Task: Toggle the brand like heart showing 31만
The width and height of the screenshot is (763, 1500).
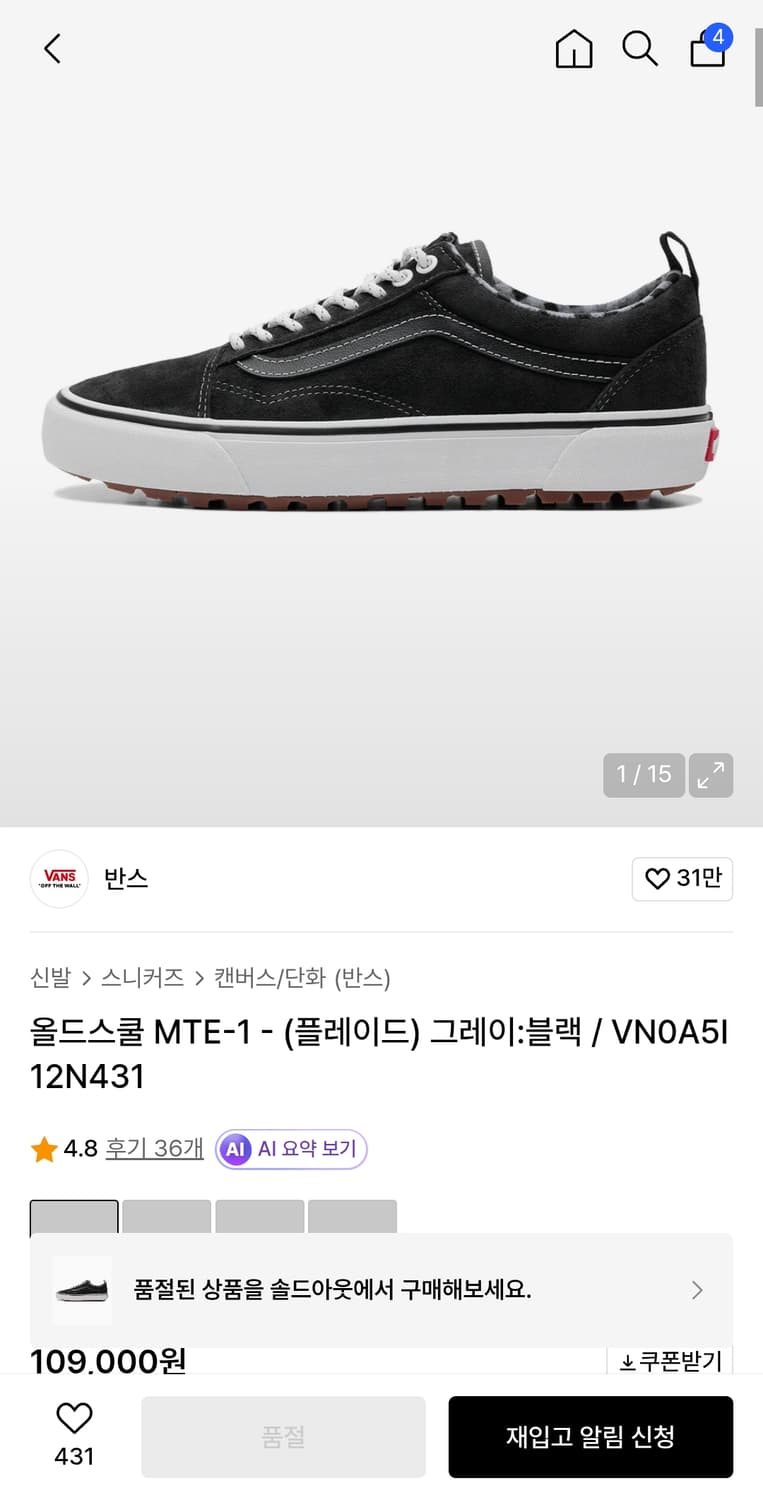Action: (682, 878)
